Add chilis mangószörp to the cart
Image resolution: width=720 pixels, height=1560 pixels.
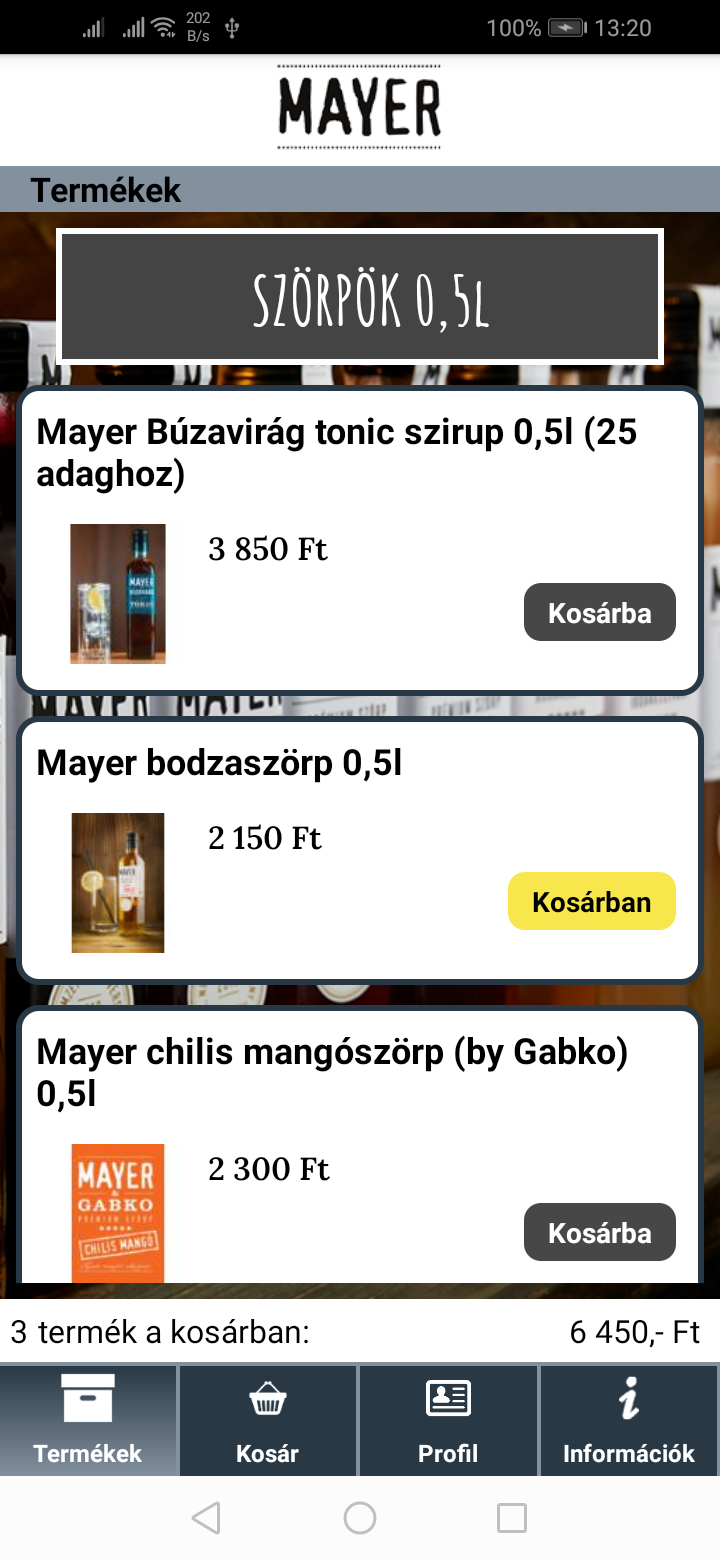[x=599, y=1232]
